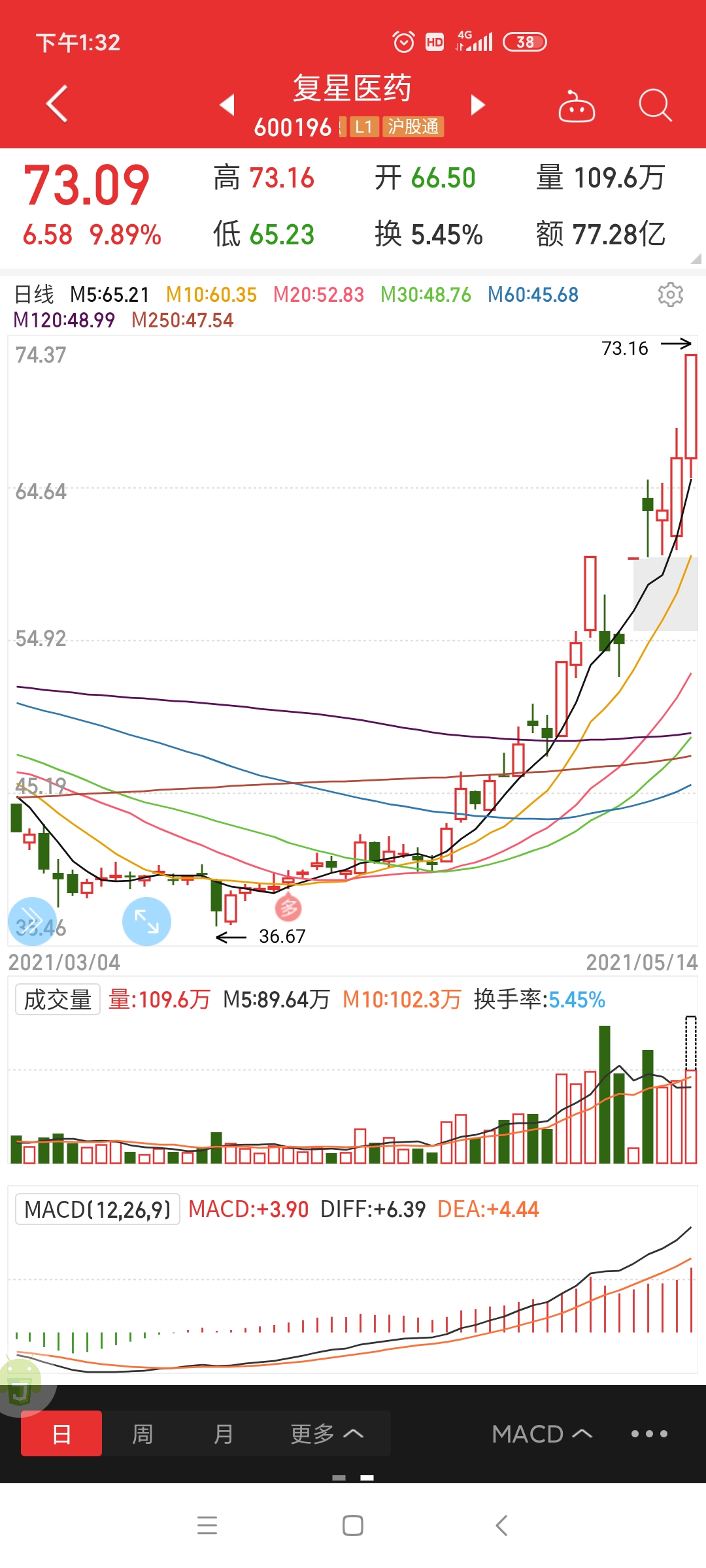The width and height of the screenshot is (706, 1568).
Task: Open stock search
Action: [654, 105]
